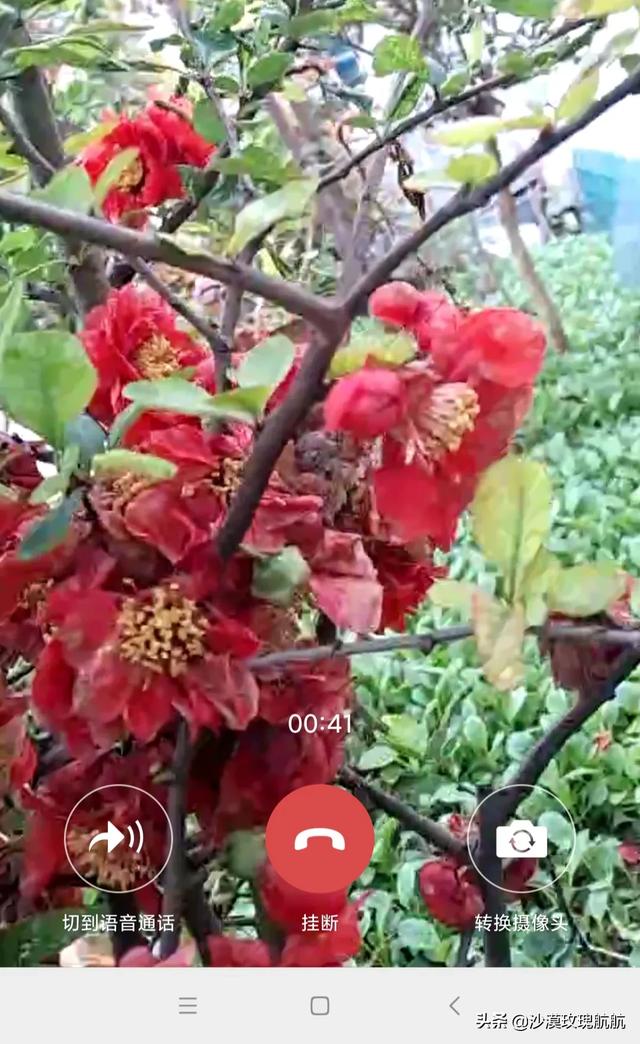640x1044 pixels.
Task: Flip the camera (转换摄像头)
Action: (521, 839)
